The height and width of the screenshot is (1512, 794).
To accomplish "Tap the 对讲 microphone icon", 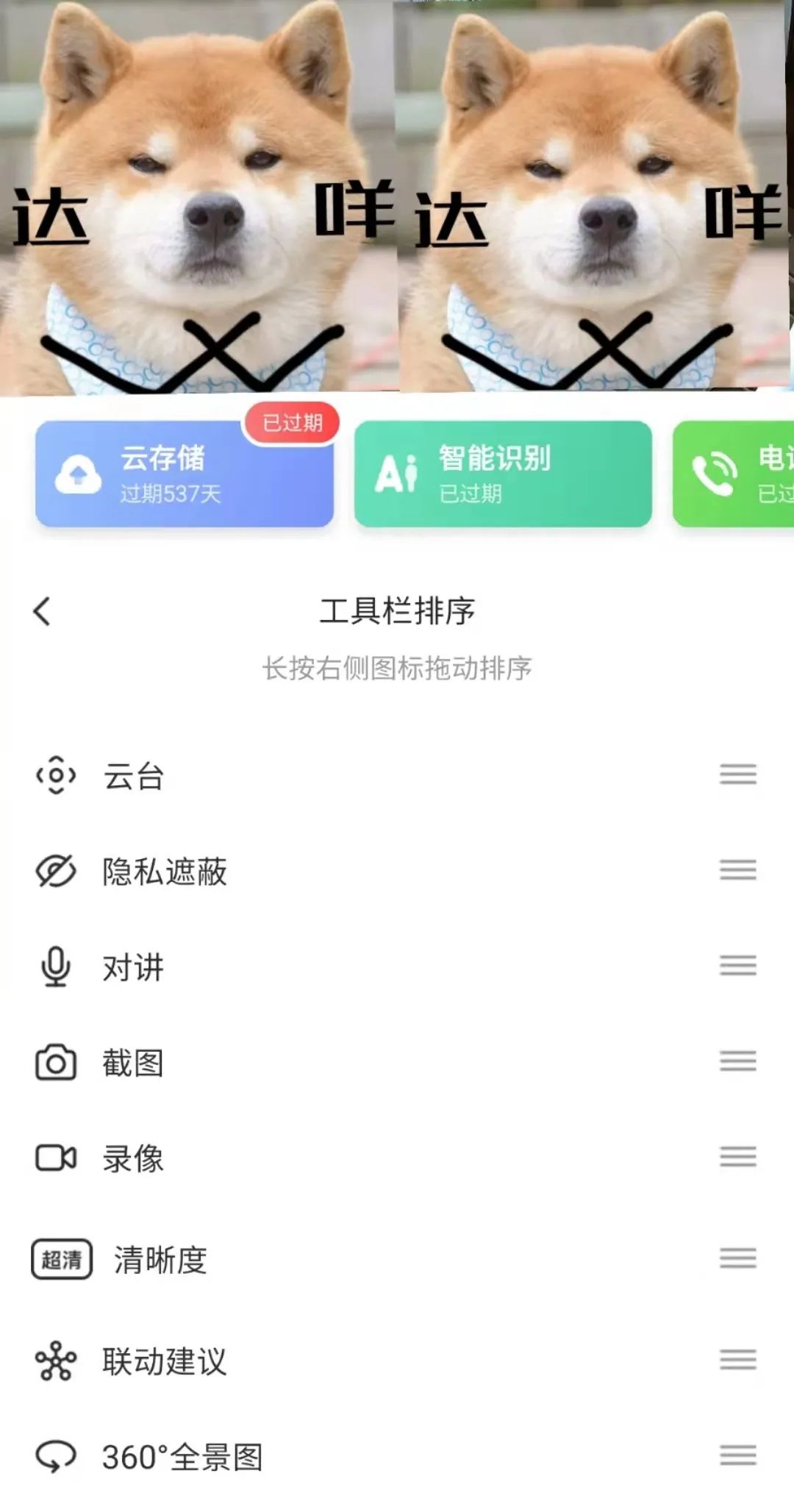I will click(x=55, y=968).
